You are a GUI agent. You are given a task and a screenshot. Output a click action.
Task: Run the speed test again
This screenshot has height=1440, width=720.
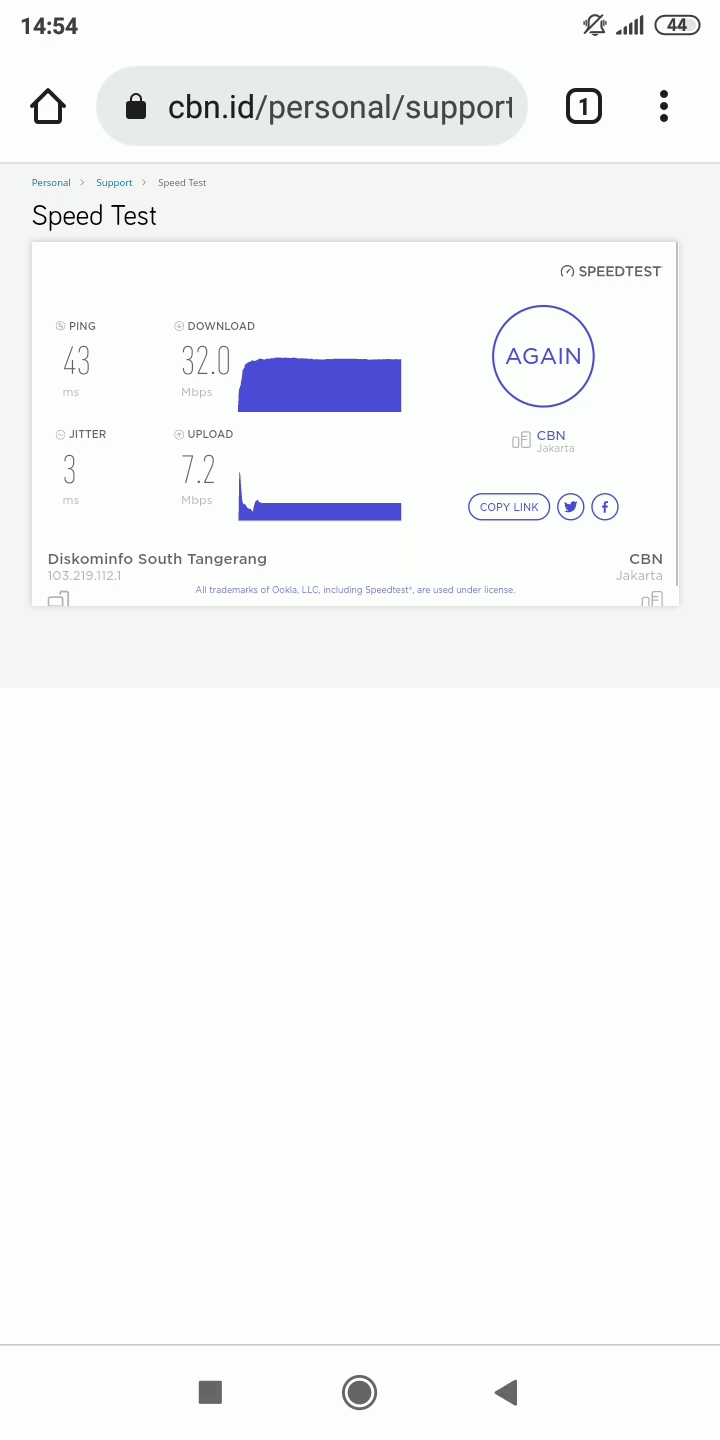tap(543, 356)
